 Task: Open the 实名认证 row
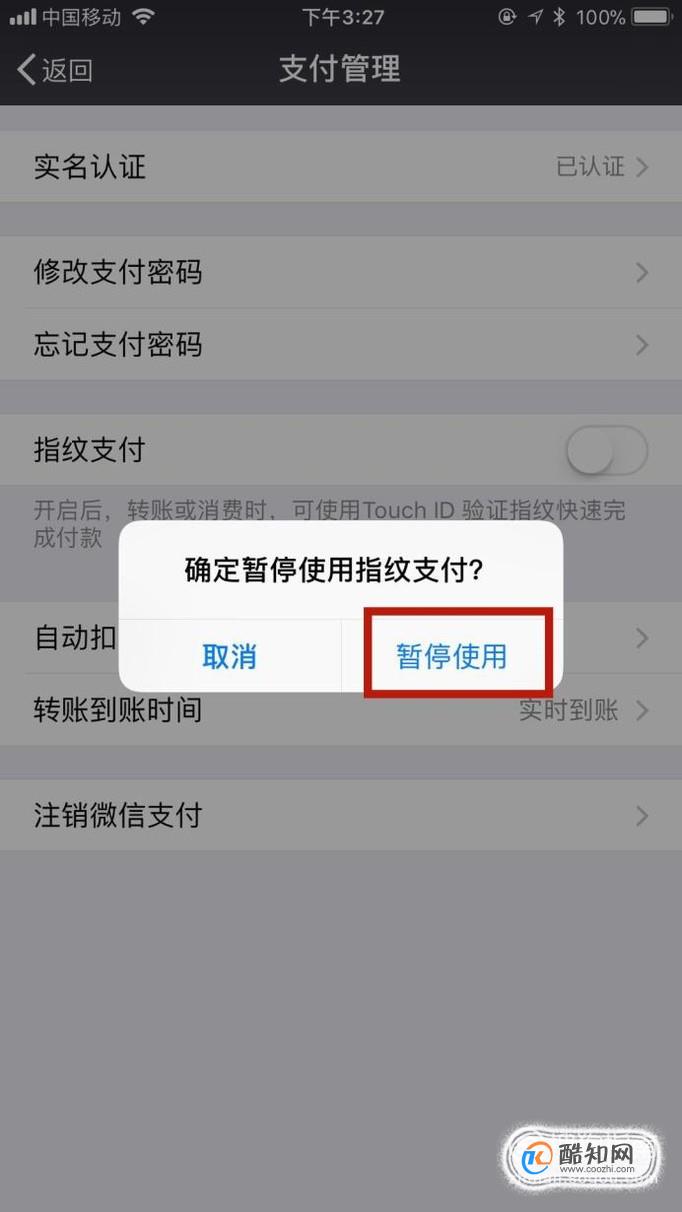click(340, 166)
